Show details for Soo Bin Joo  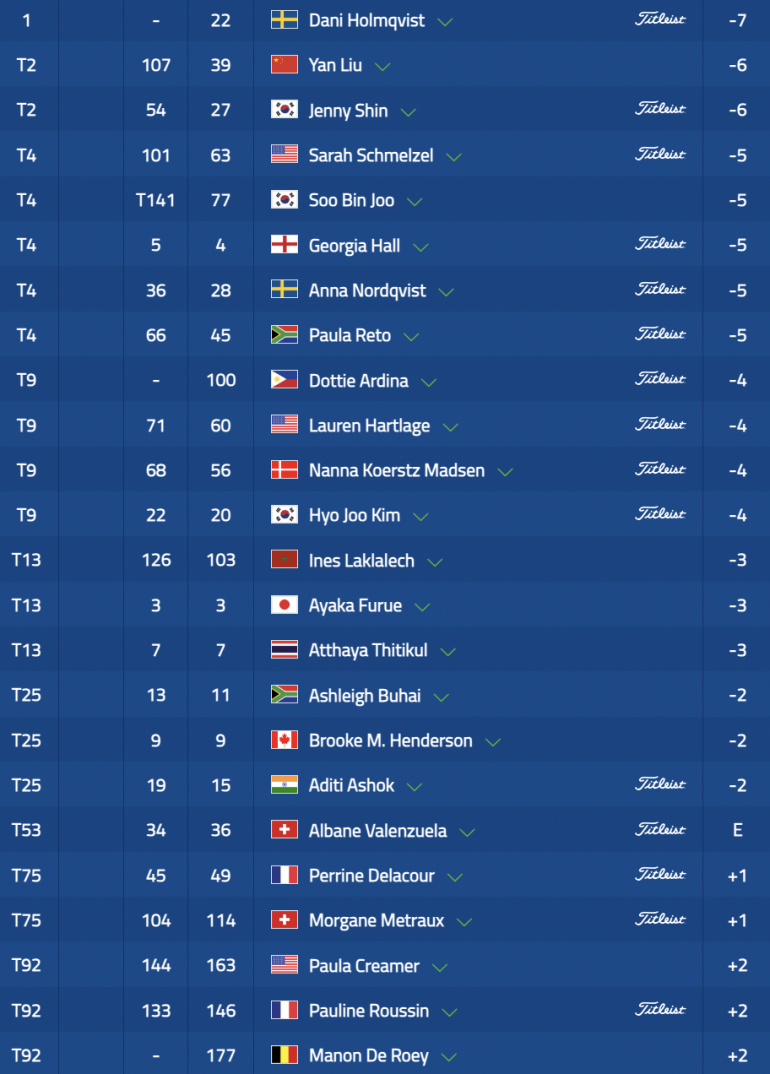click(x=415, y=202)
